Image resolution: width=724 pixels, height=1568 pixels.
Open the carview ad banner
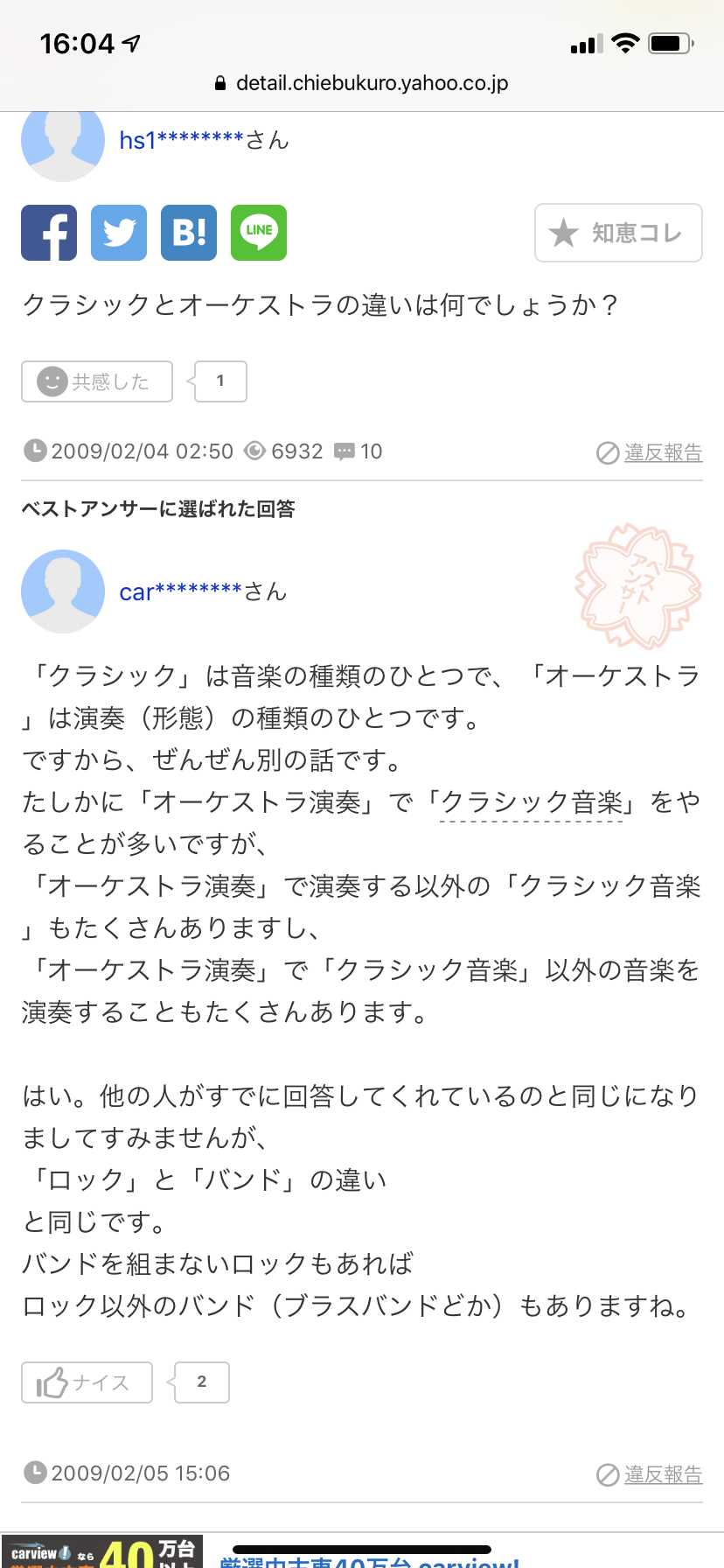pos(362,1551)
